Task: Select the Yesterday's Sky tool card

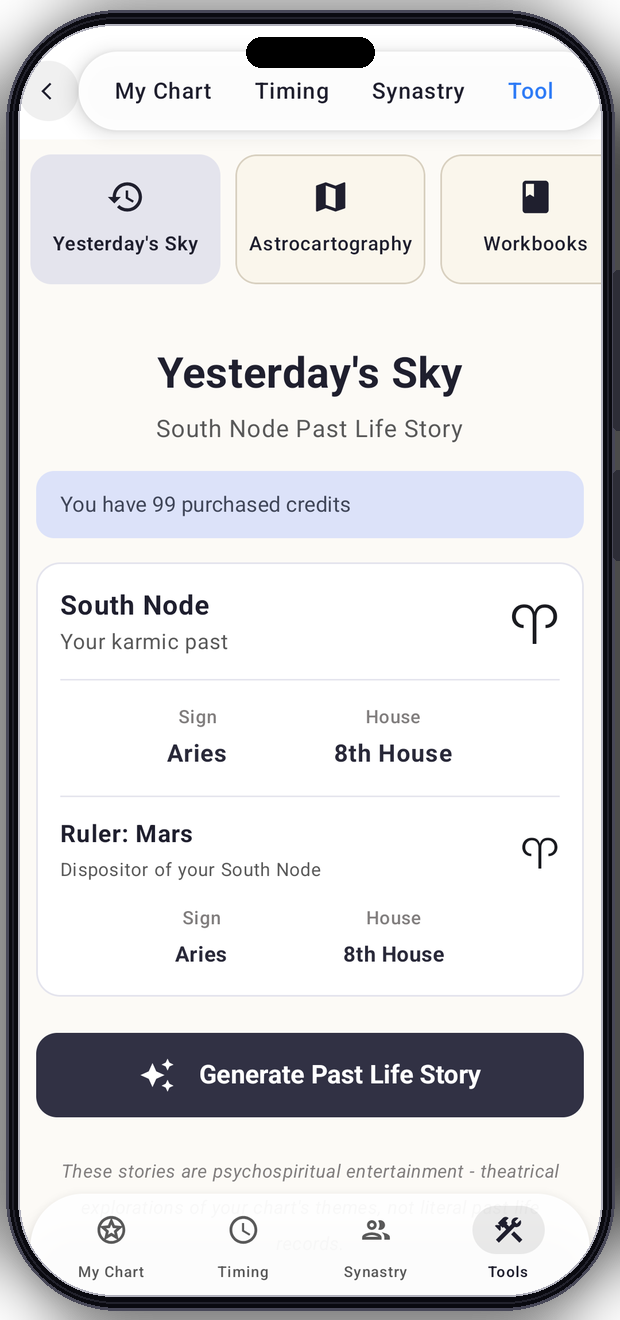Action: (125, 219)
